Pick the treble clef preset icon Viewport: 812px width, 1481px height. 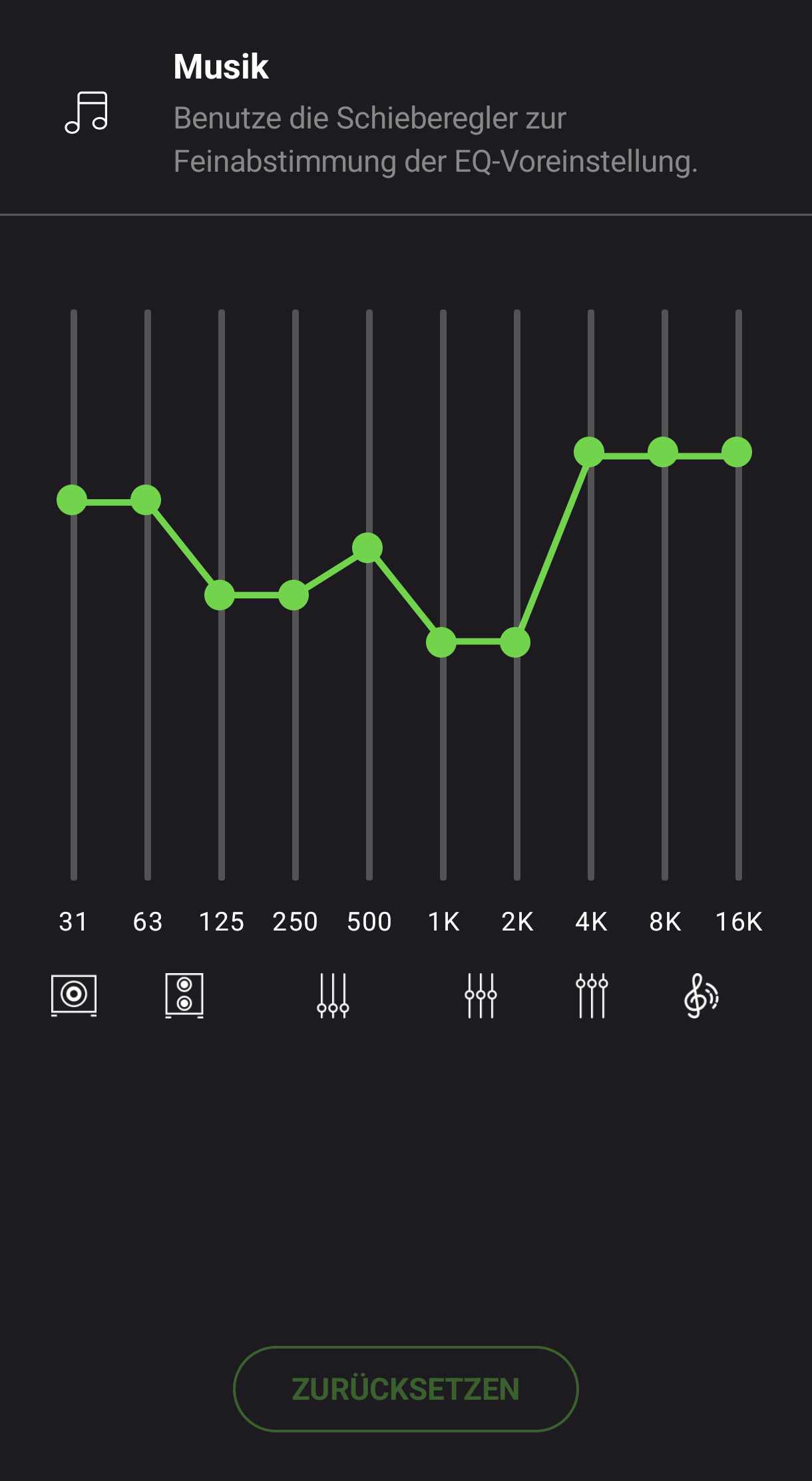[702, 996]
